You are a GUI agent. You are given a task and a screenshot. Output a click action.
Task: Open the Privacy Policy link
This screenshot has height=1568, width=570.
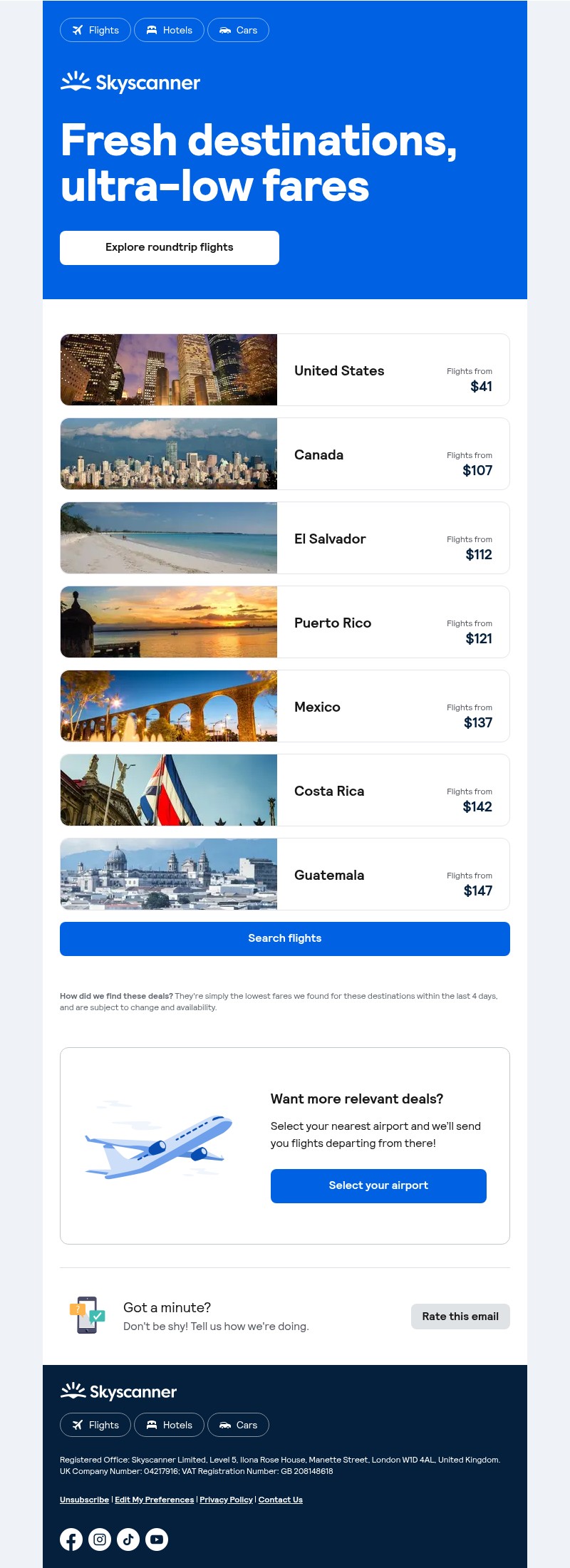(226, 1500)
